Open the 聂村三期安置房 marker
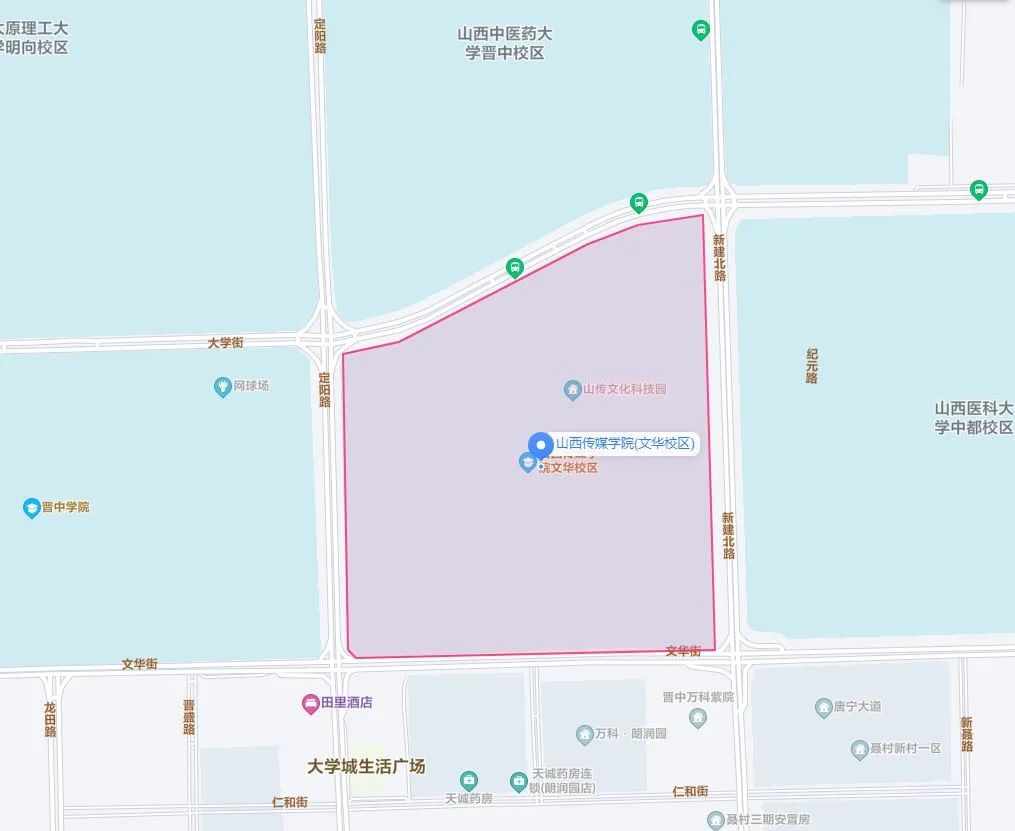This screenshot has width=1015, height=831. [716, 820]
